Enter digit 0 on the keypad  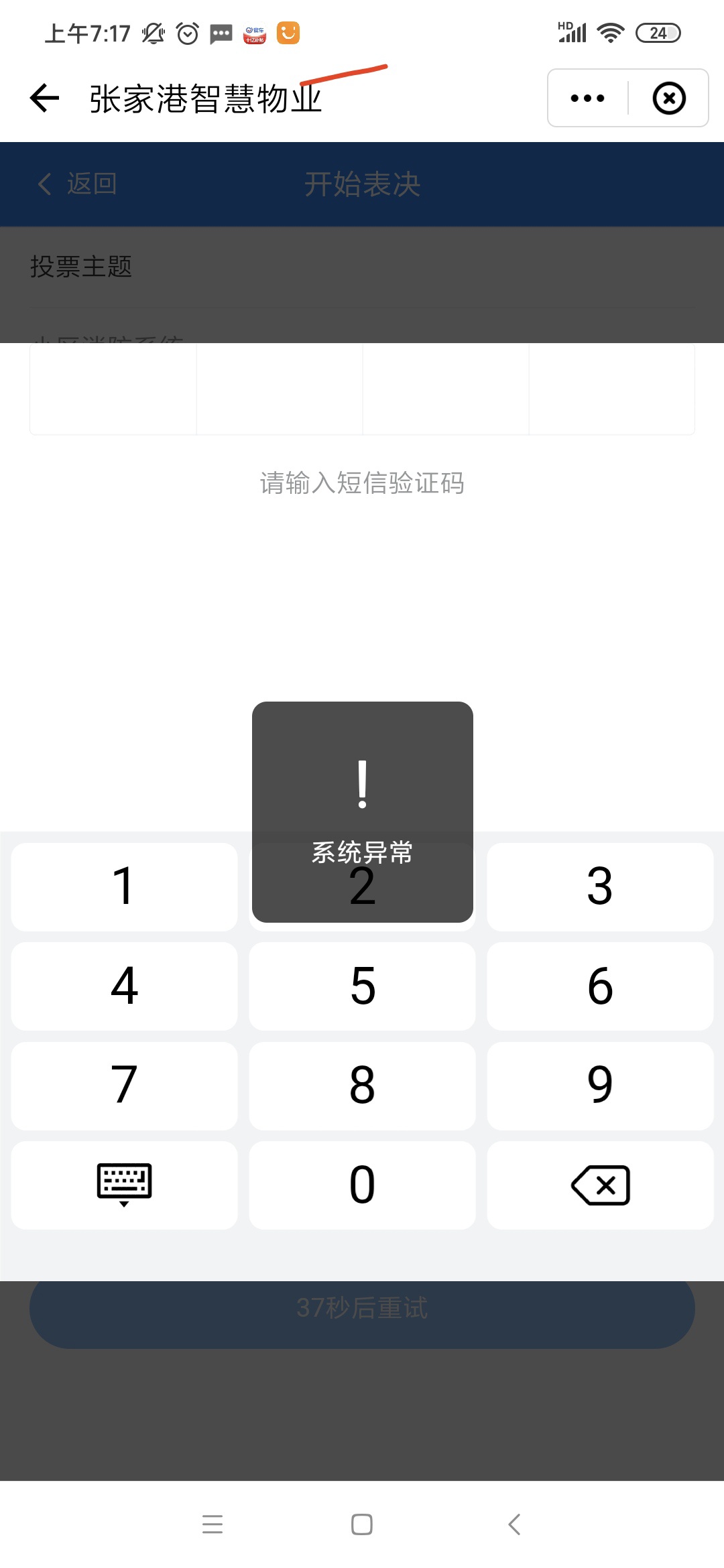(x=362, y=1185)
